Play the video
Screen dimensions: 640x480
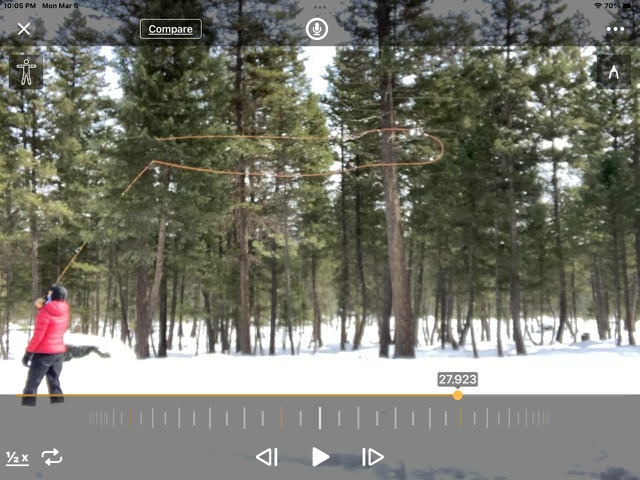point(320,457)
